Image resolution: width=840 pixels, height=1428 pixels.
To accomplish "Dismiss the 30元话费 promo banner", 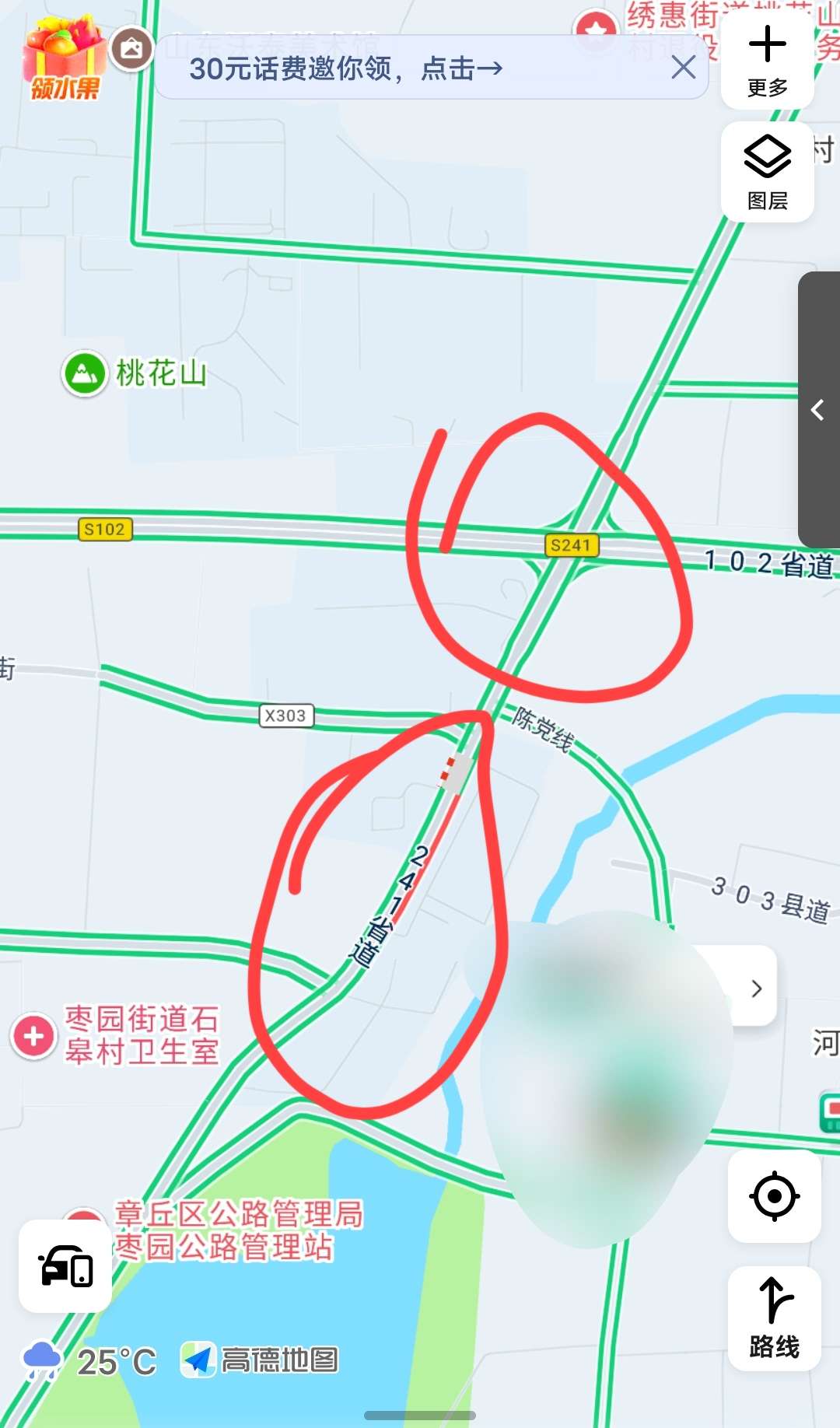I will (x=683, y=68).
